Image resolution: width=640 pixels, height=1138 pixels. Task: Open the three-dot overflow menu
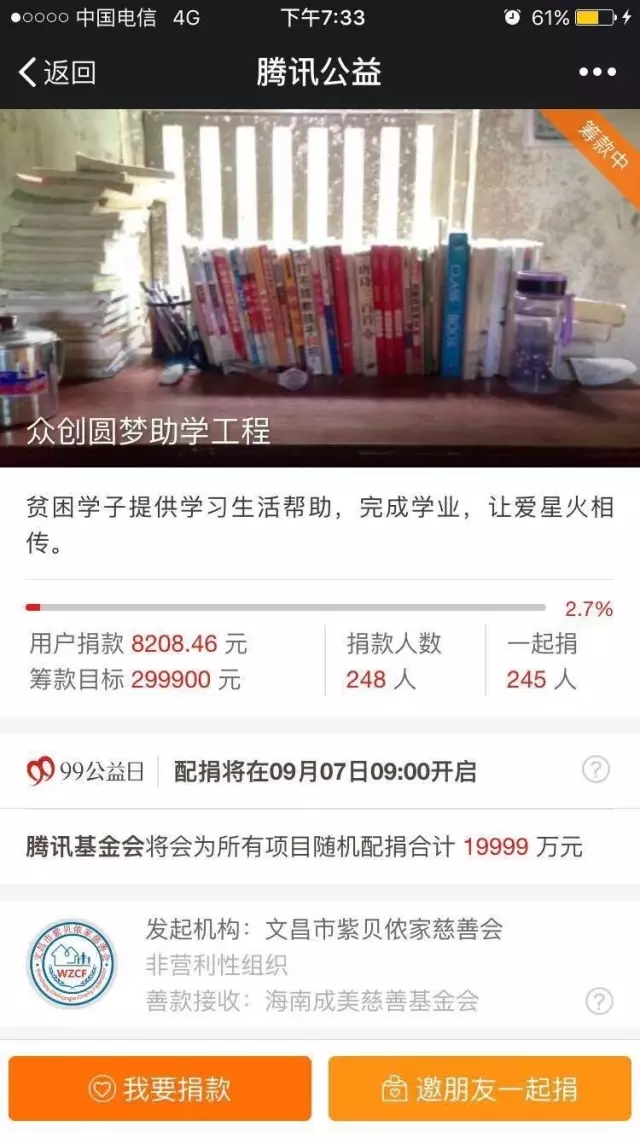coord(597,72)
